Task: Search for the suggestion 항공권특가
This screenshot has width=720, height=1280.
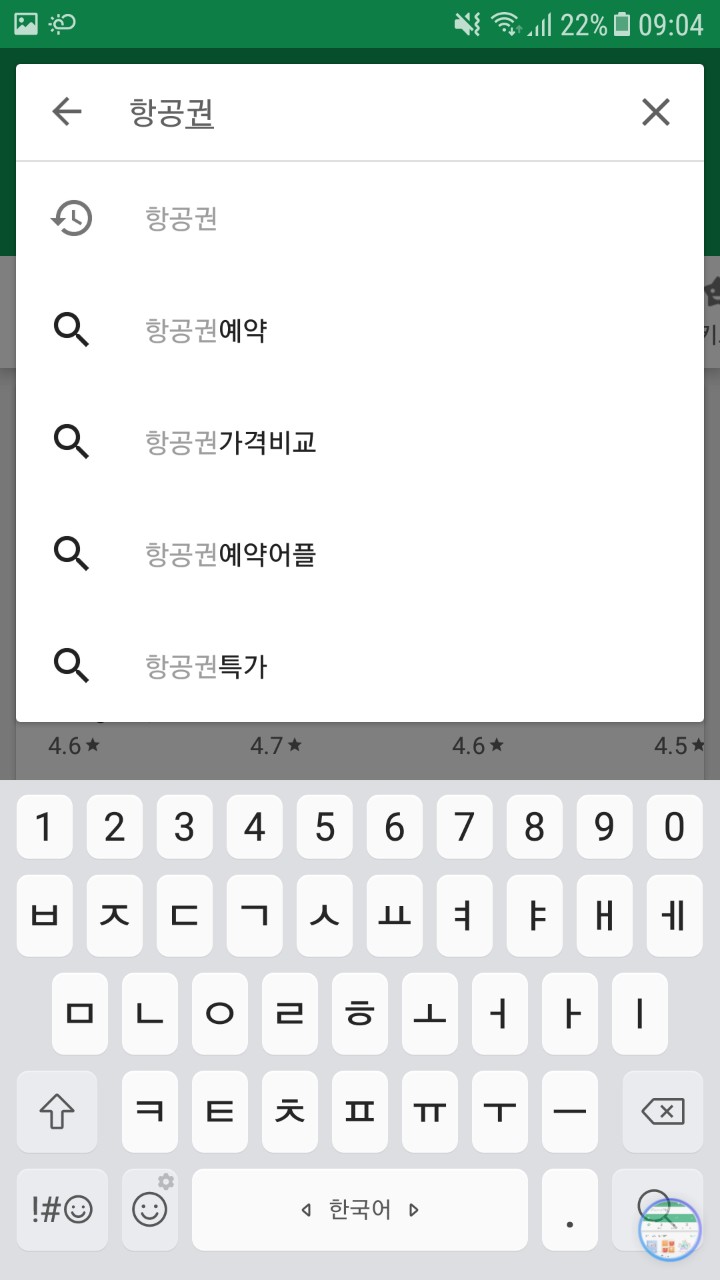Action: point(206,666)
